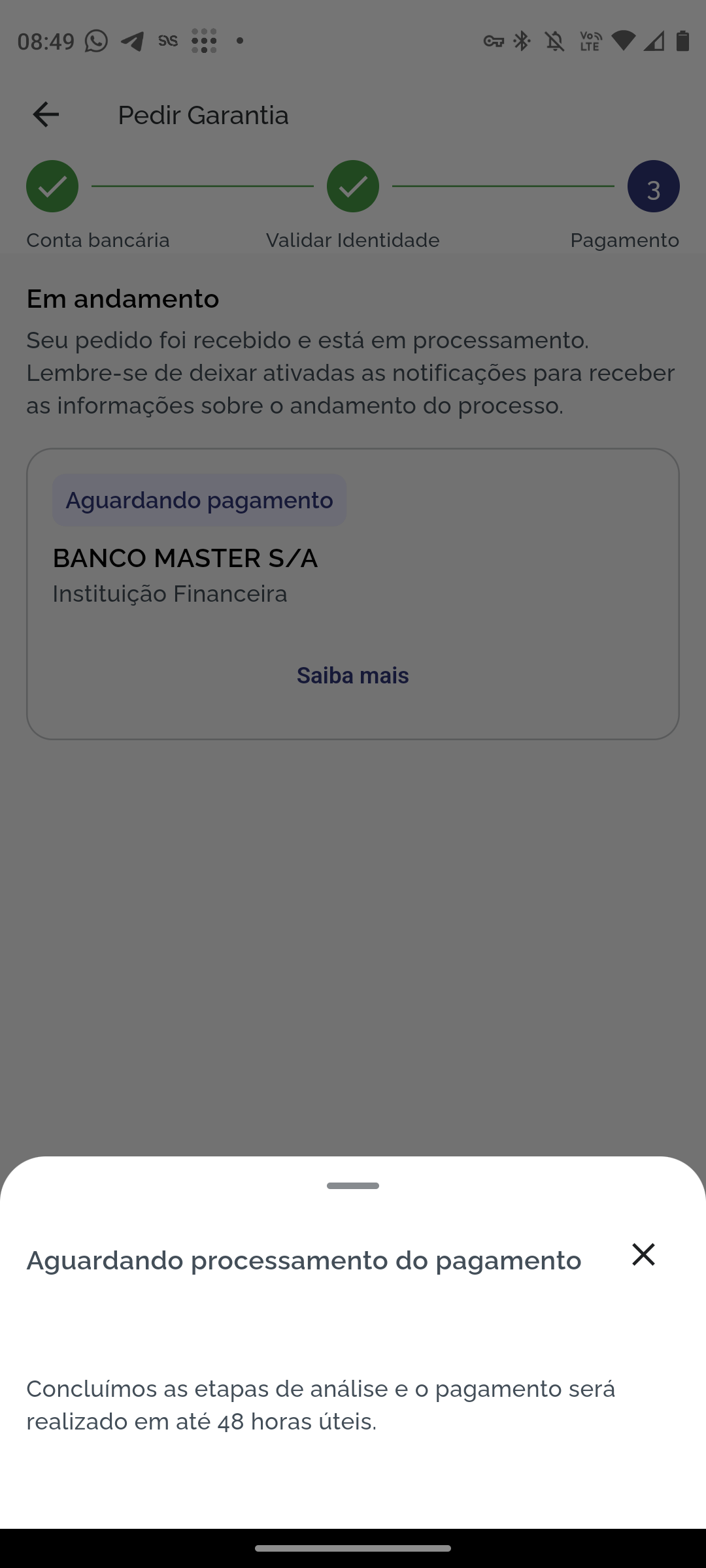The image size is (706, 1568).
Task: Tap the back arrow on Pedir Garantia
Action: tap(44, 115)
